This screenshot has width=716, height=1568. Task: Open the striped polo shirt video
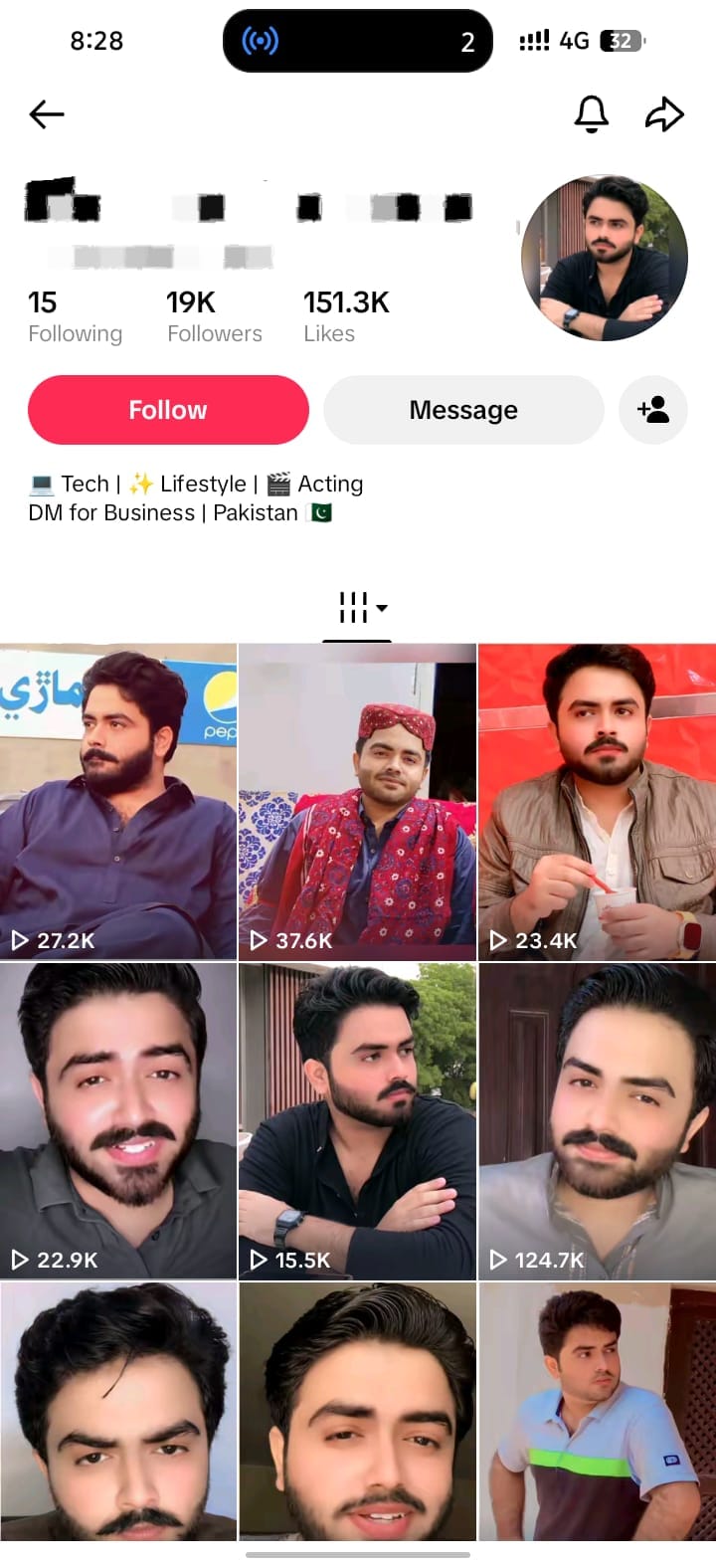point(598,1412)
